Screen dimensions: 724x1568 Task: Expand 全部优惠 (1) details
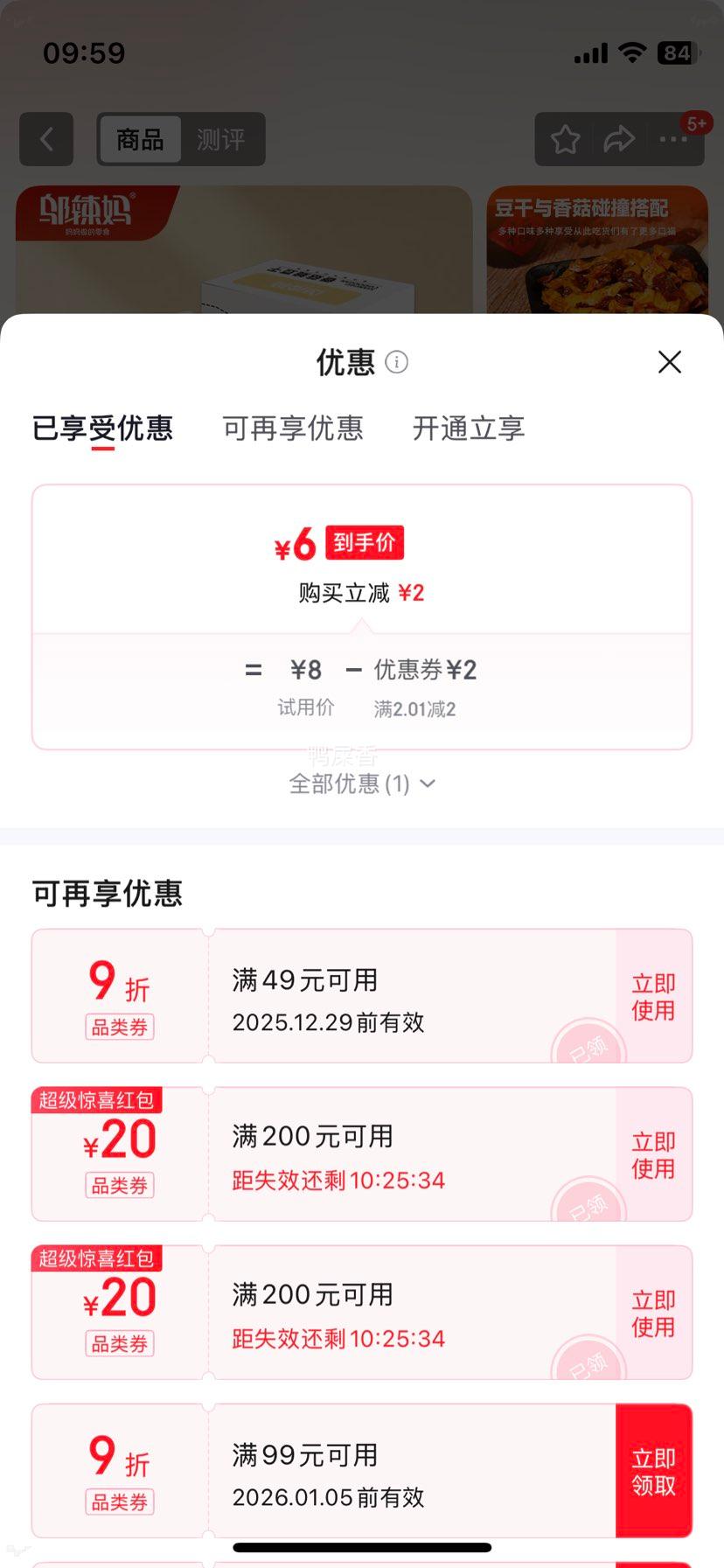pos(361,784)
